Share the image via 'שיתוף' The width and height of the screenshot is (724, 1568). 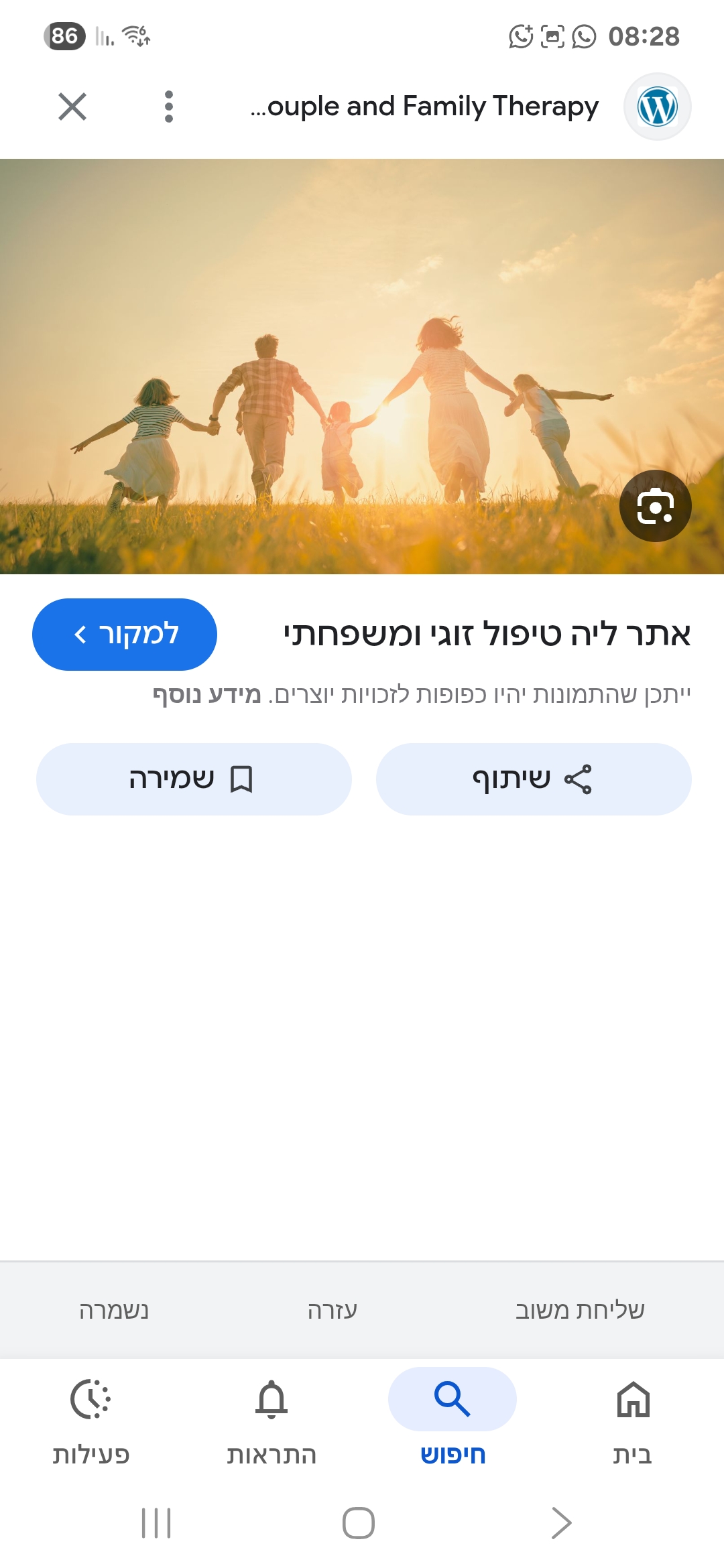point(533,779)
